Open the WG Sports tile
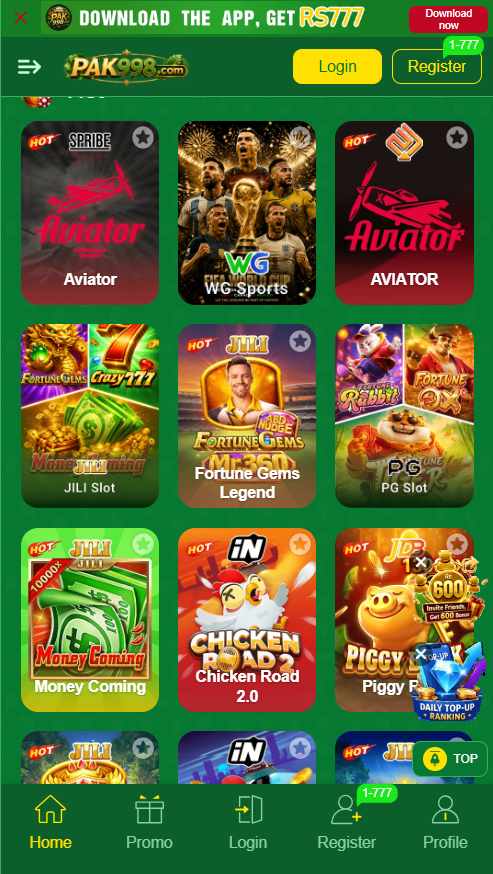The image size is (493, 874). click(x=246, y=213)
